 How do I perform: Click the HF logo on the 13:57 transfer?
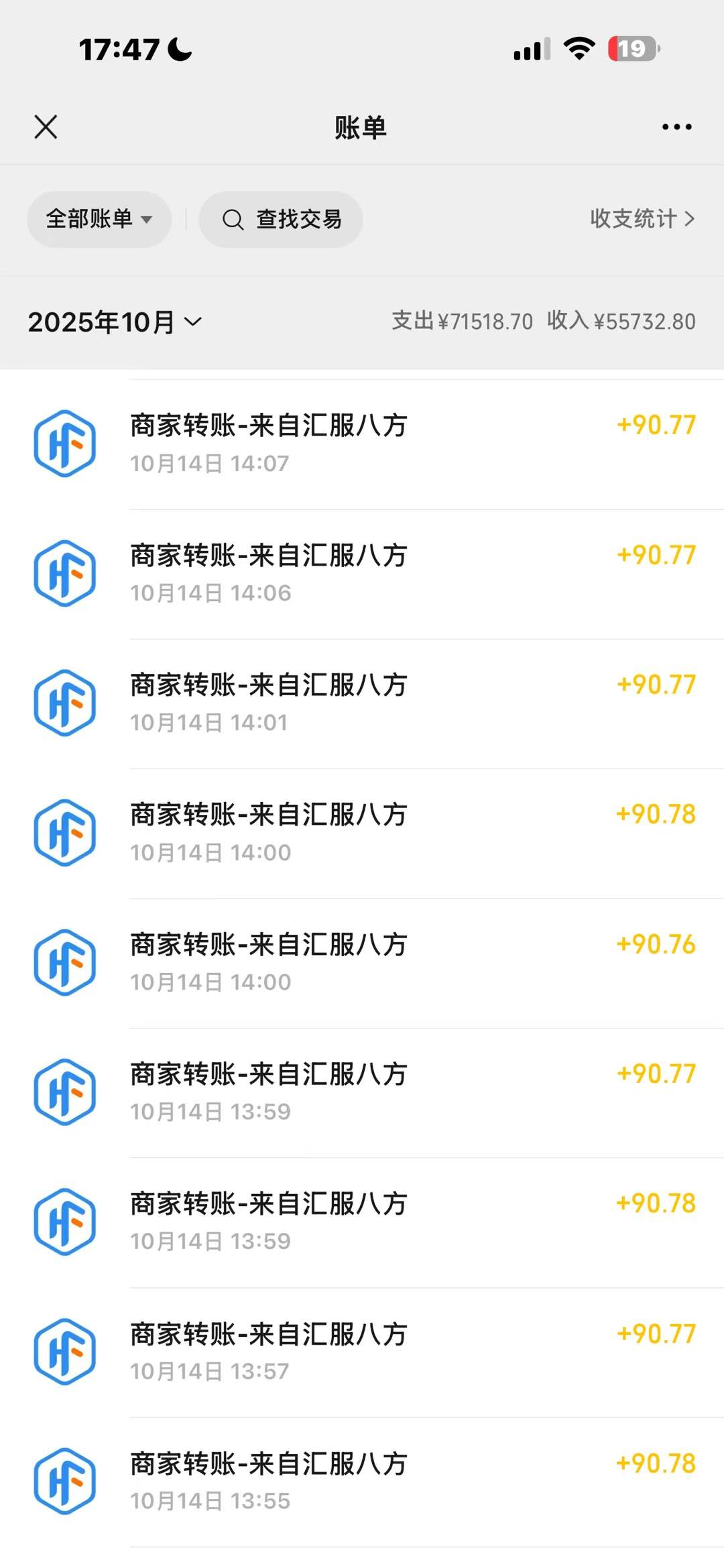pyautogui.click(x=64, y=1350)
